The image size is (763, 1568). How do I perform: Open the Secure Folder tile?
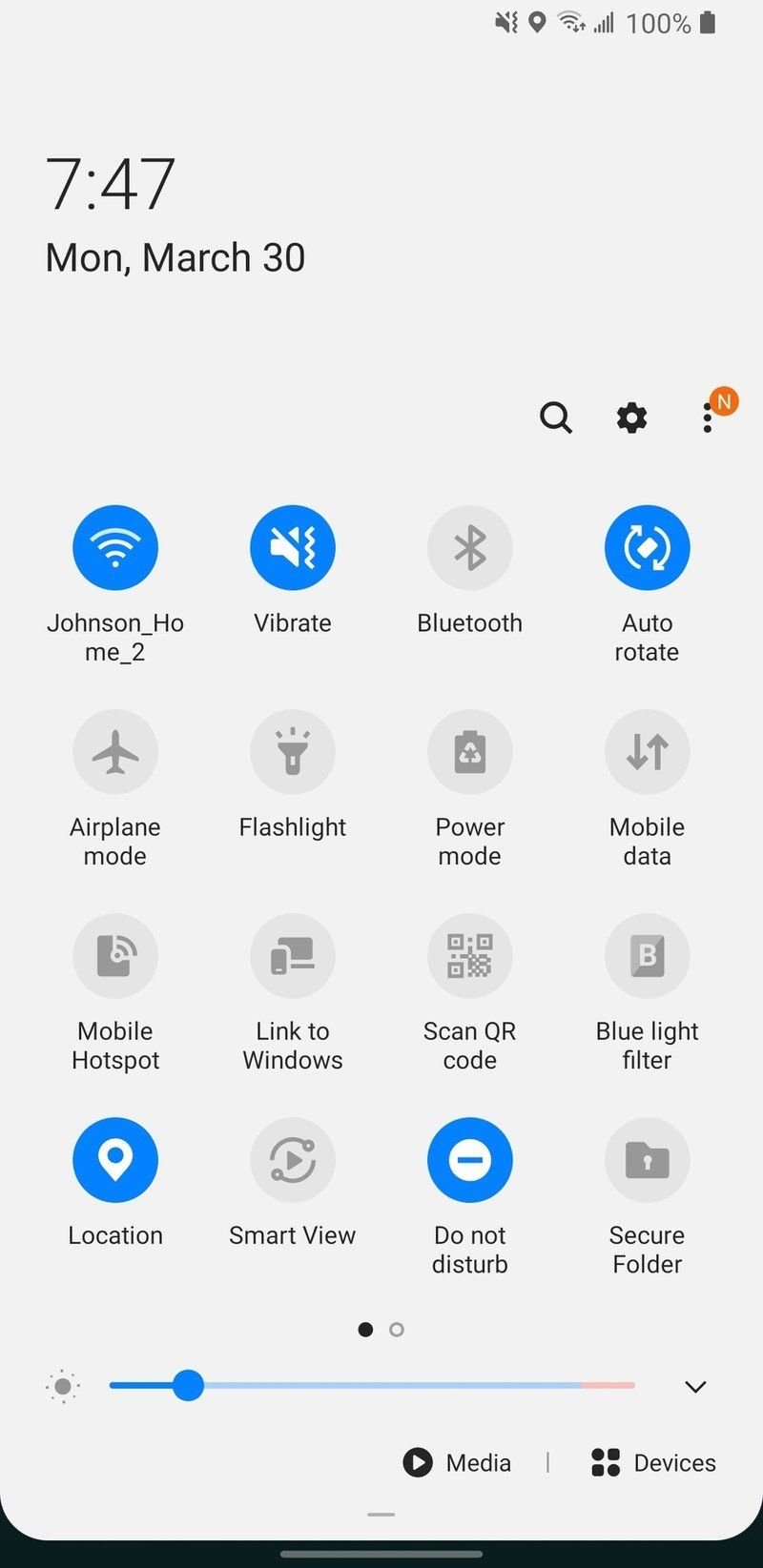[x=647, y=1159]
